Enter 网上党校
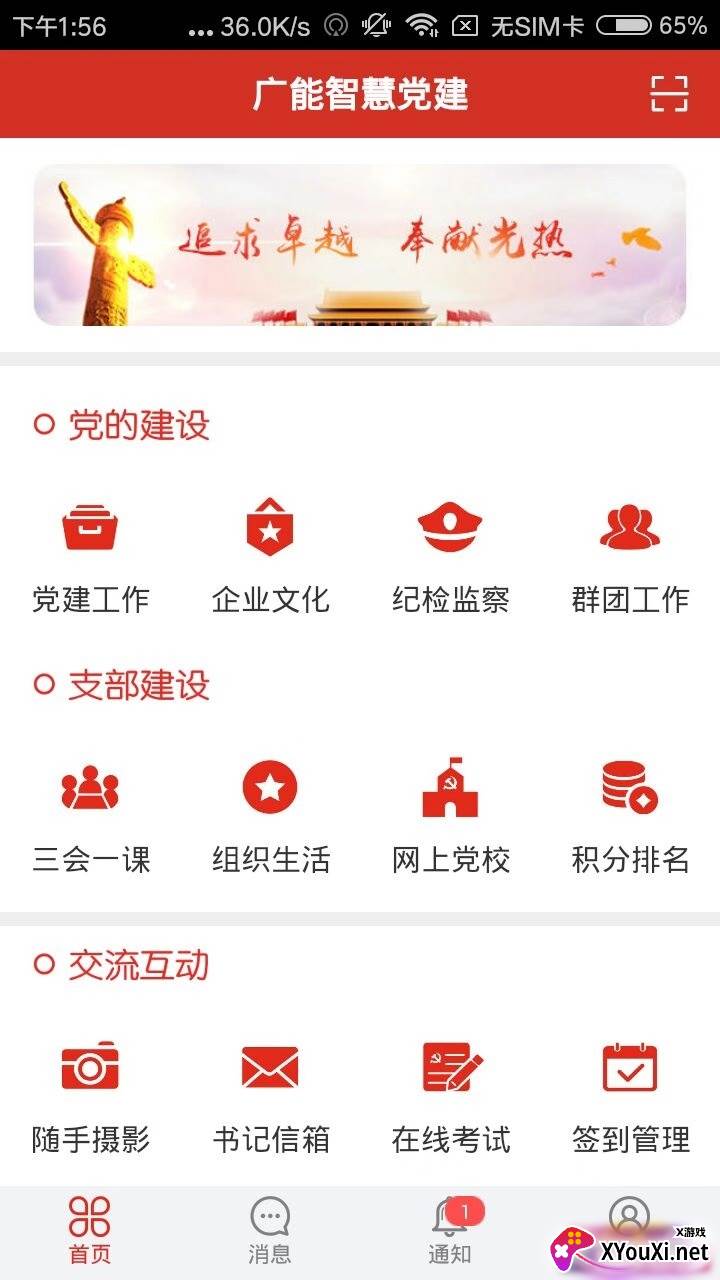Image resolution: width=720 pixels, height=1280 pixels. click(x=450, y=813)
